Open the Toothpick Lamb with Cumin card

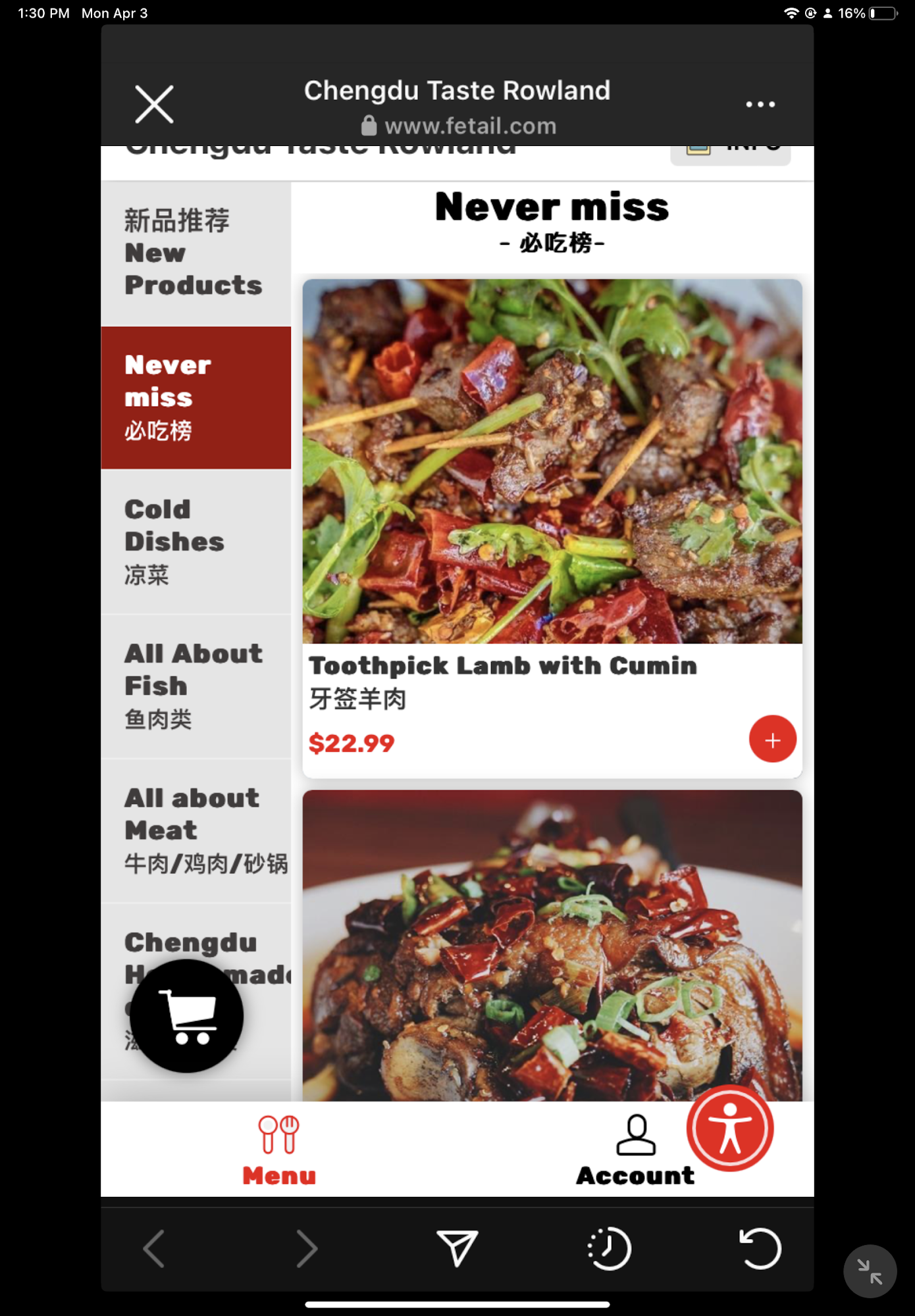[552, 462]
